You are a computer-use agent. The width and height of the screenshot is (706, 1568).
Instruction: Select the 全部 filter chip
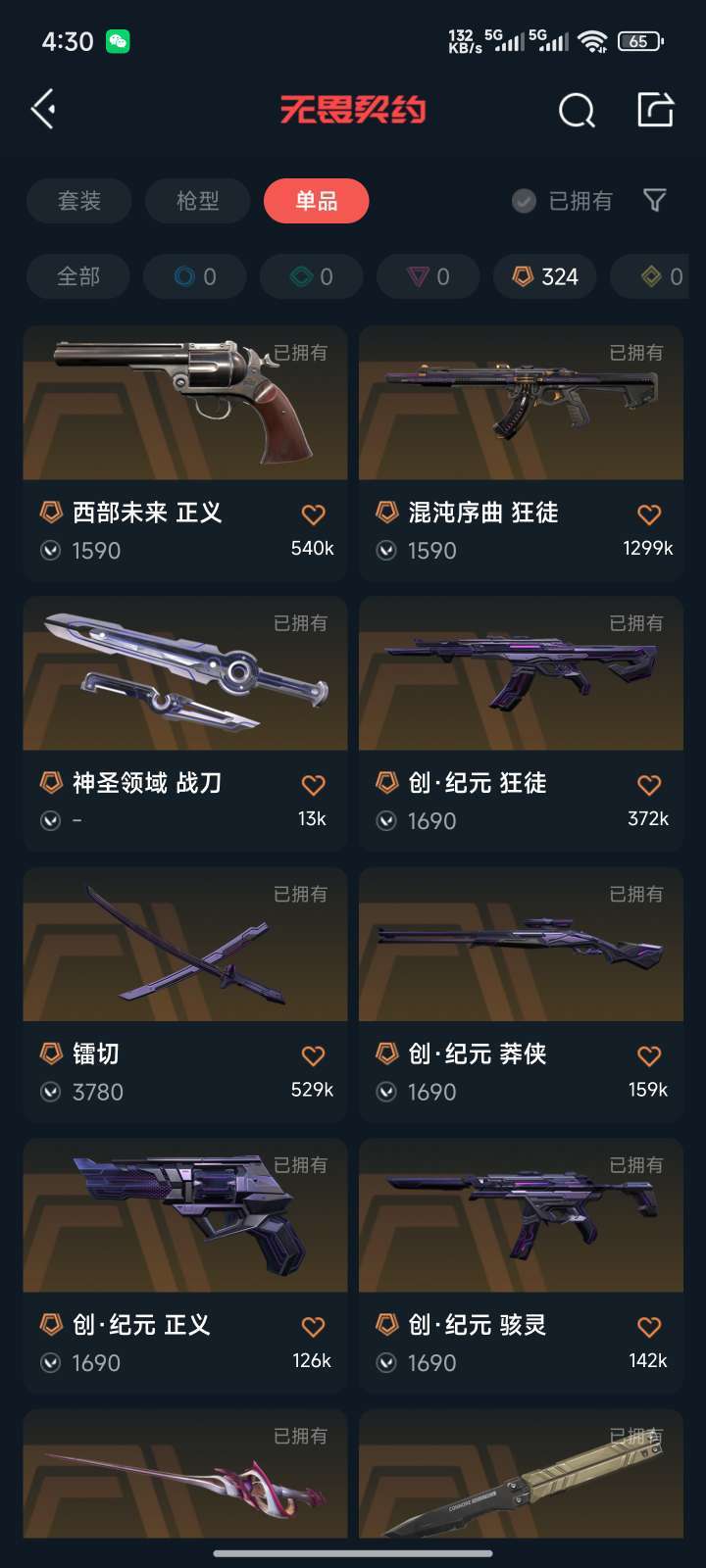pos(78,276)
